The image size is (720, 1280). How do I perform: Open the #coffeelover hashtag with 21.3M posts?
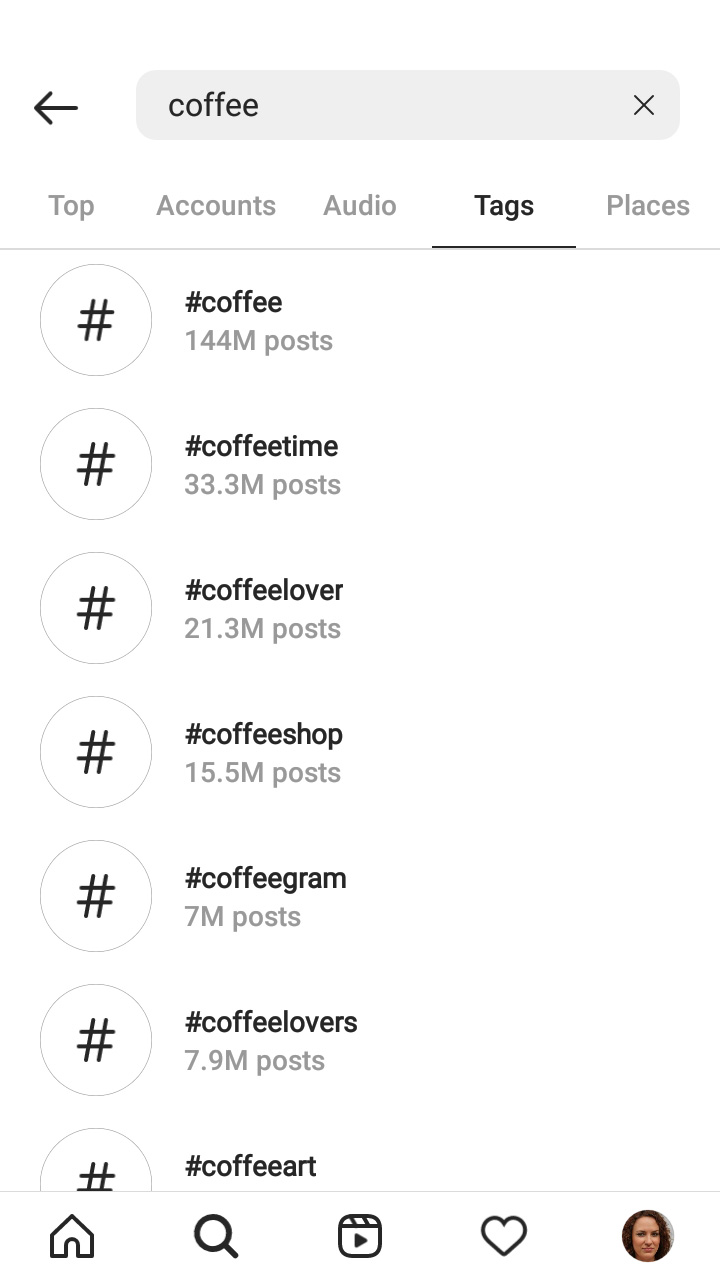coord(360,608)
